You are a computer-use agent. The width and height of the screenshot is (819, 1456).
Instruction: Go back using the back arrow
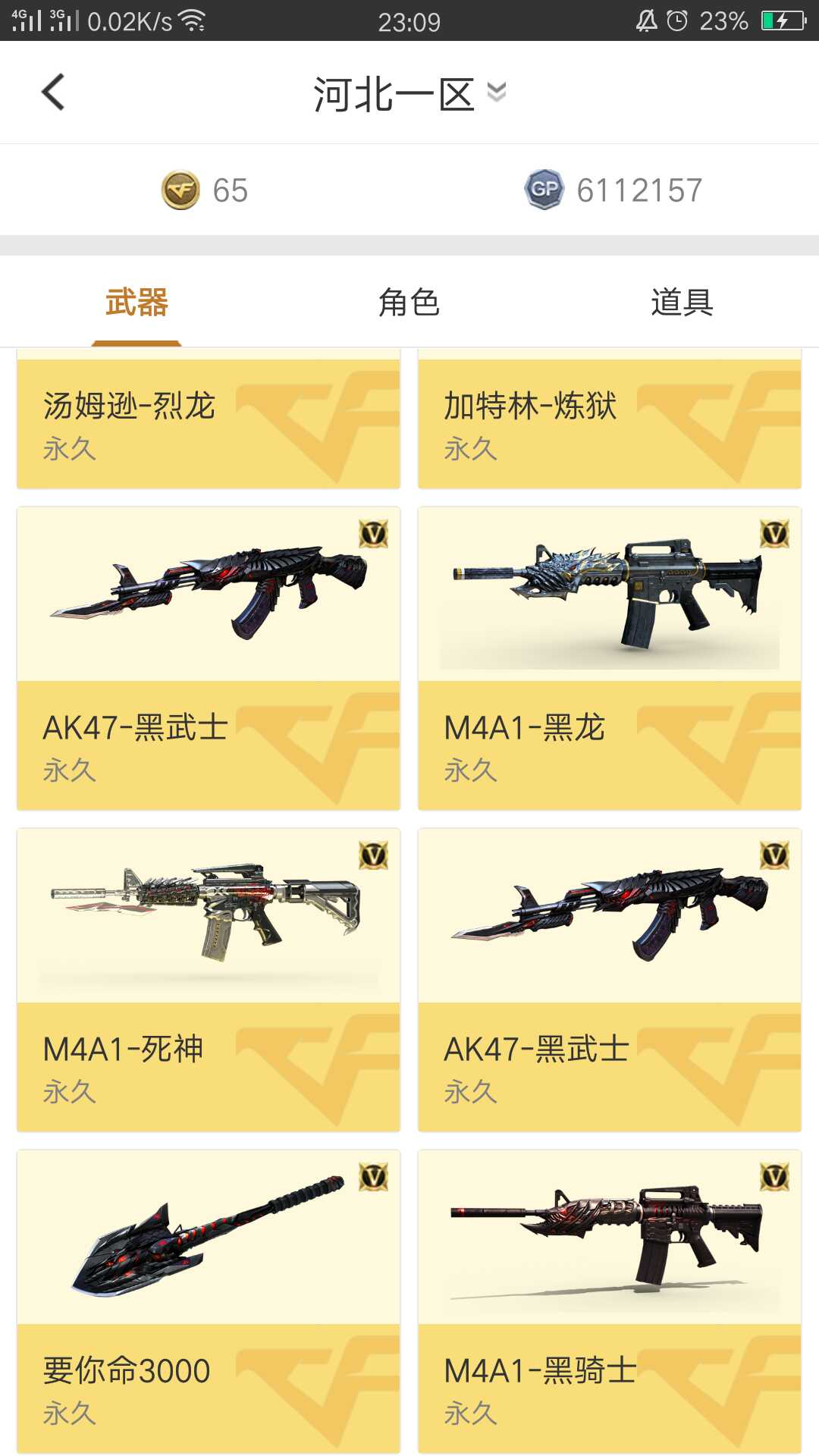pyautogui.click(x=52, y=93)
